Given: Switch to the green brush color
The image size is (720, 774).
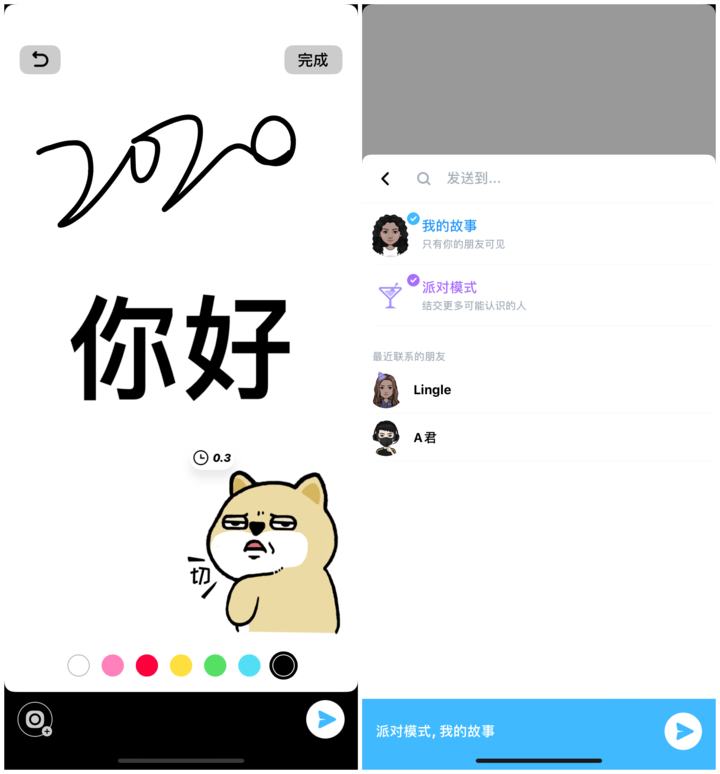Looking at the screenshot, I should [215, 665].
